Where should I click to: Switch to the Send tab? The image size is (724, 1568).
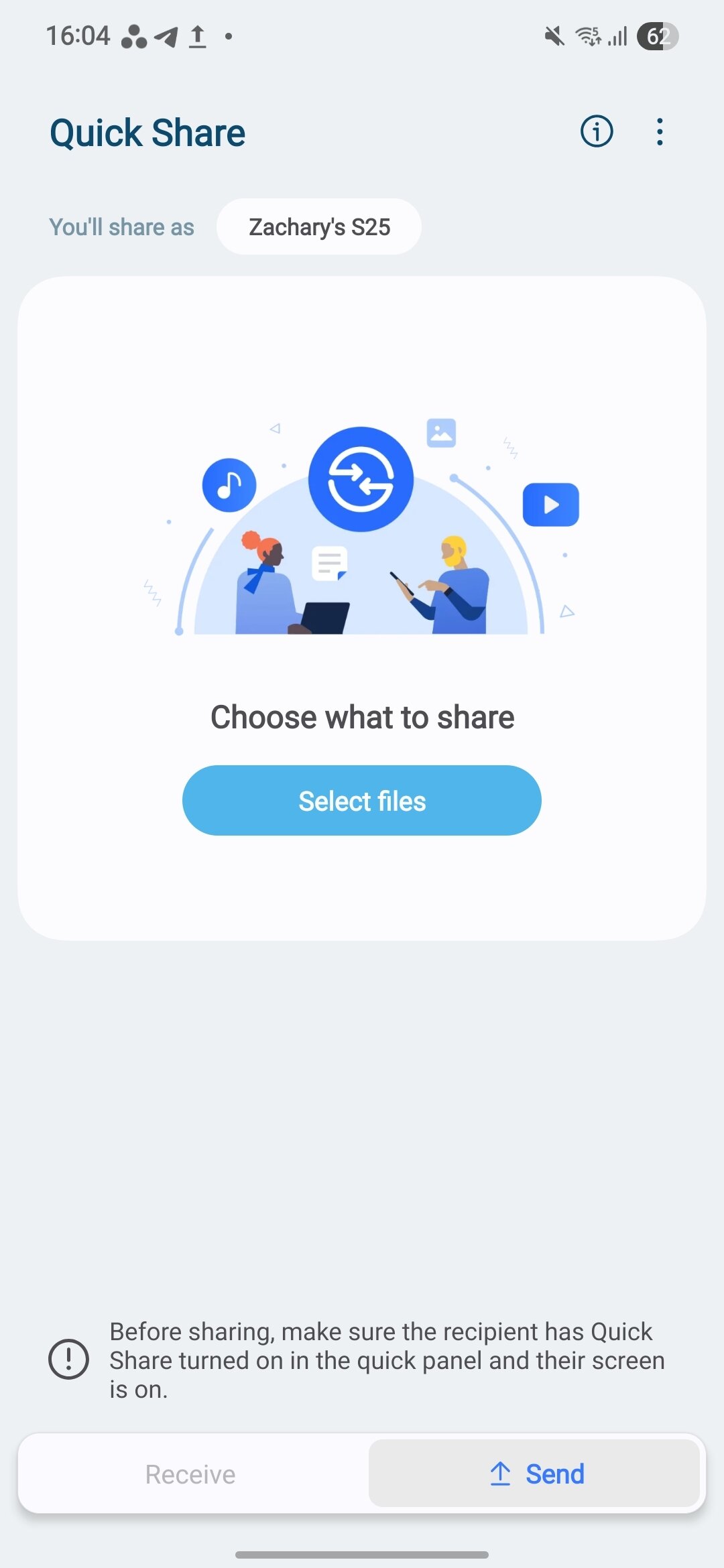[x=535, y=1474]
